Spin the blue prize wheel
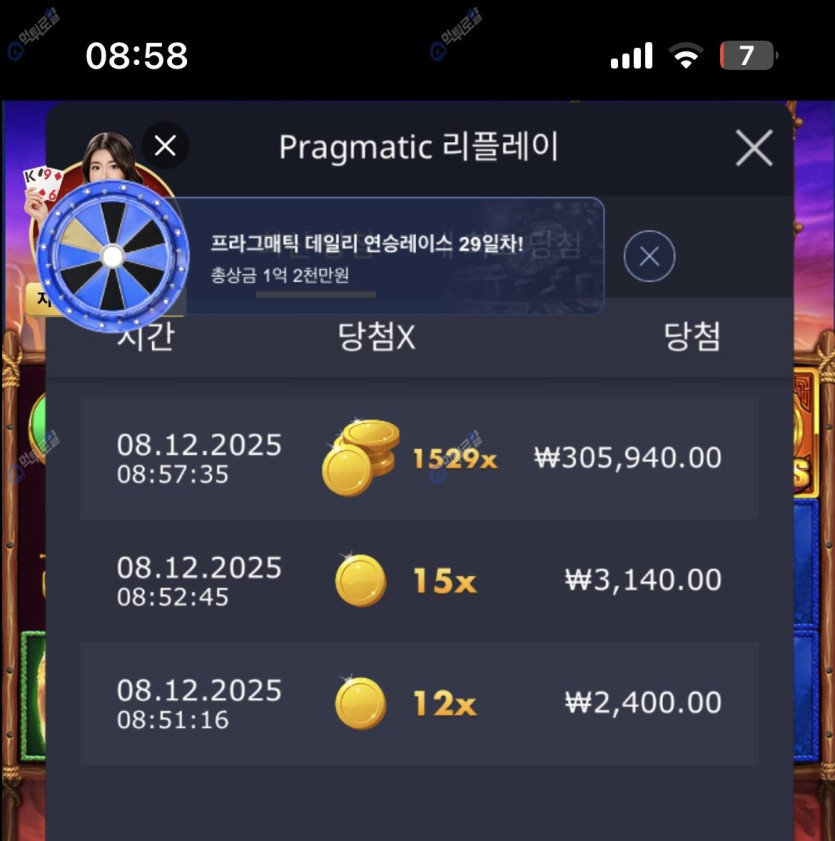The height and width of the screenshot is (841, 835). click(x=112, y=256)
